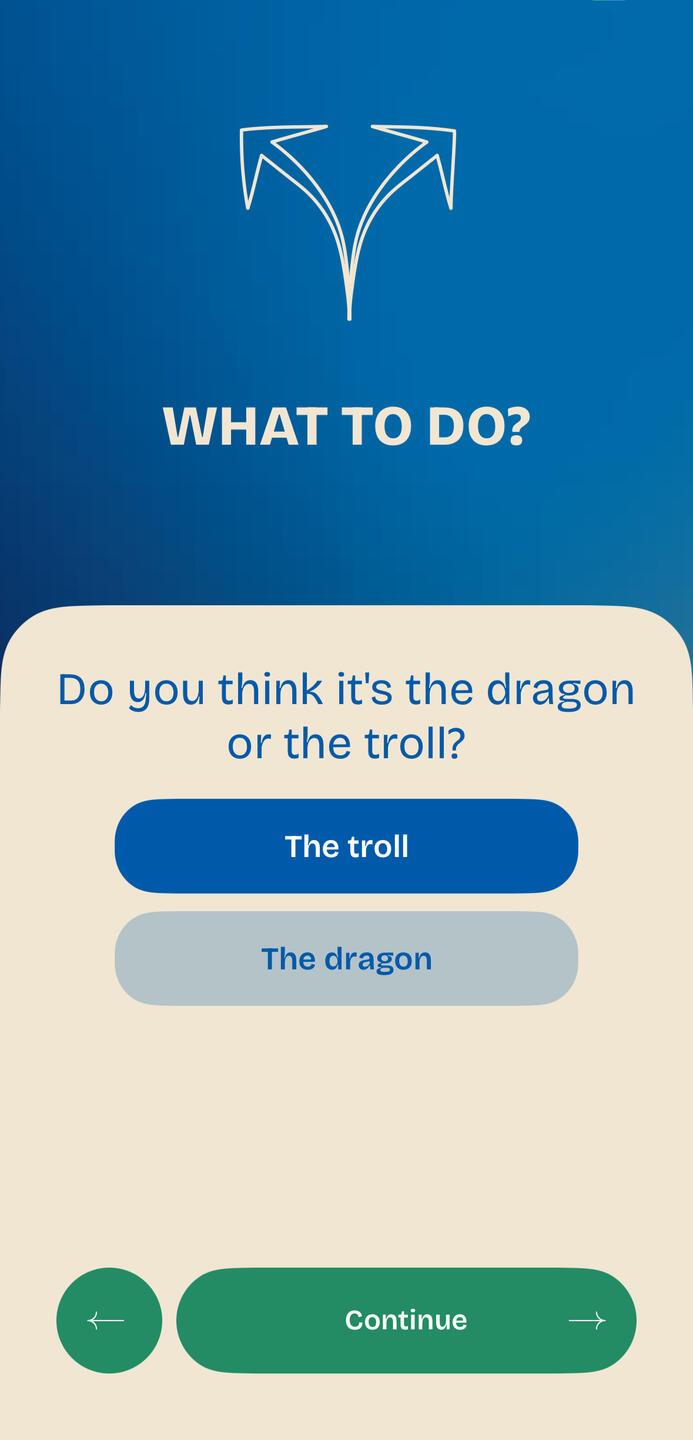This screenshot has height=1440, width=693.
Task: Tap Continue to proceed
Action: pos(406,1320)
